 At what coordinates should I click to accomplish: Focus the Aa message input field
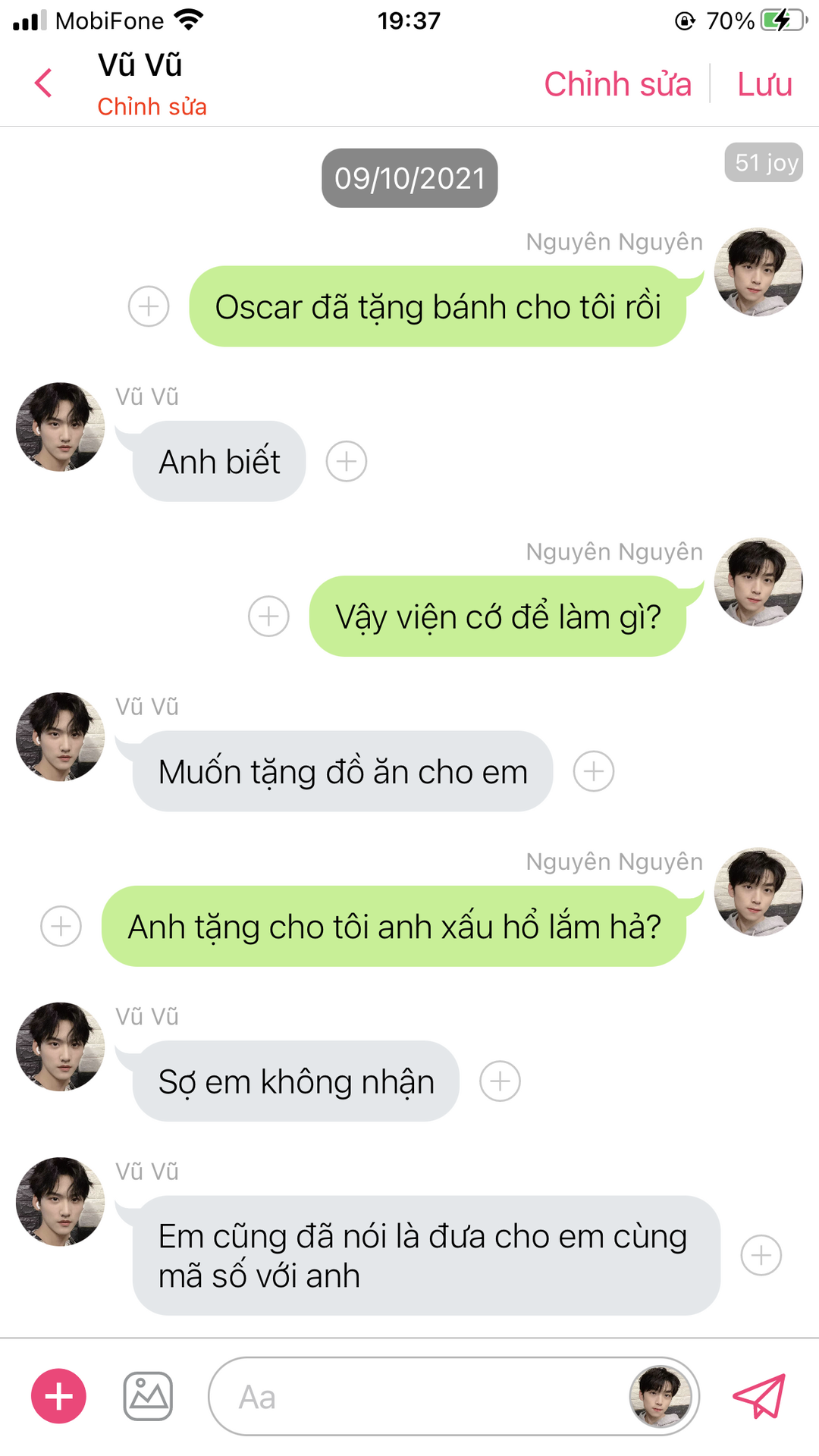pos(417,1396)
